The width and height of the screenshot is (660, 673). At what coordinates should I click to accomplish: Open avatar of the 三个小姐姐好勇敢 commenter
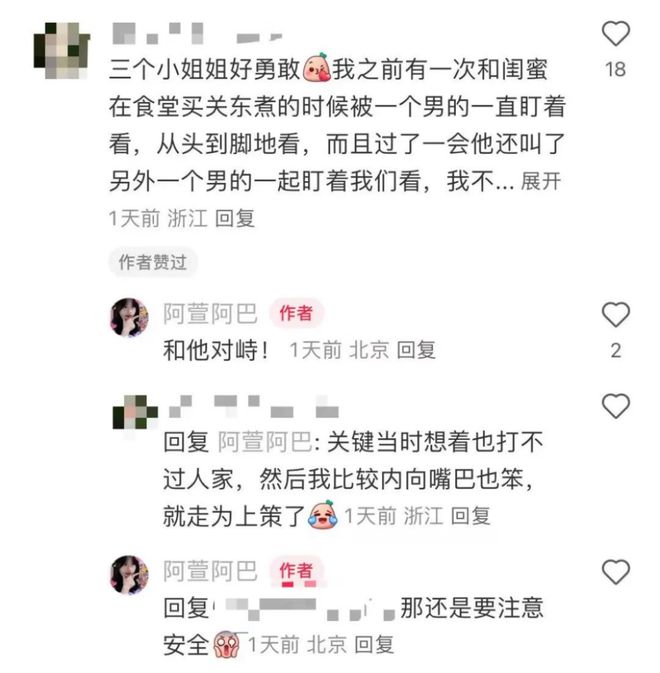tap(60, 46)
